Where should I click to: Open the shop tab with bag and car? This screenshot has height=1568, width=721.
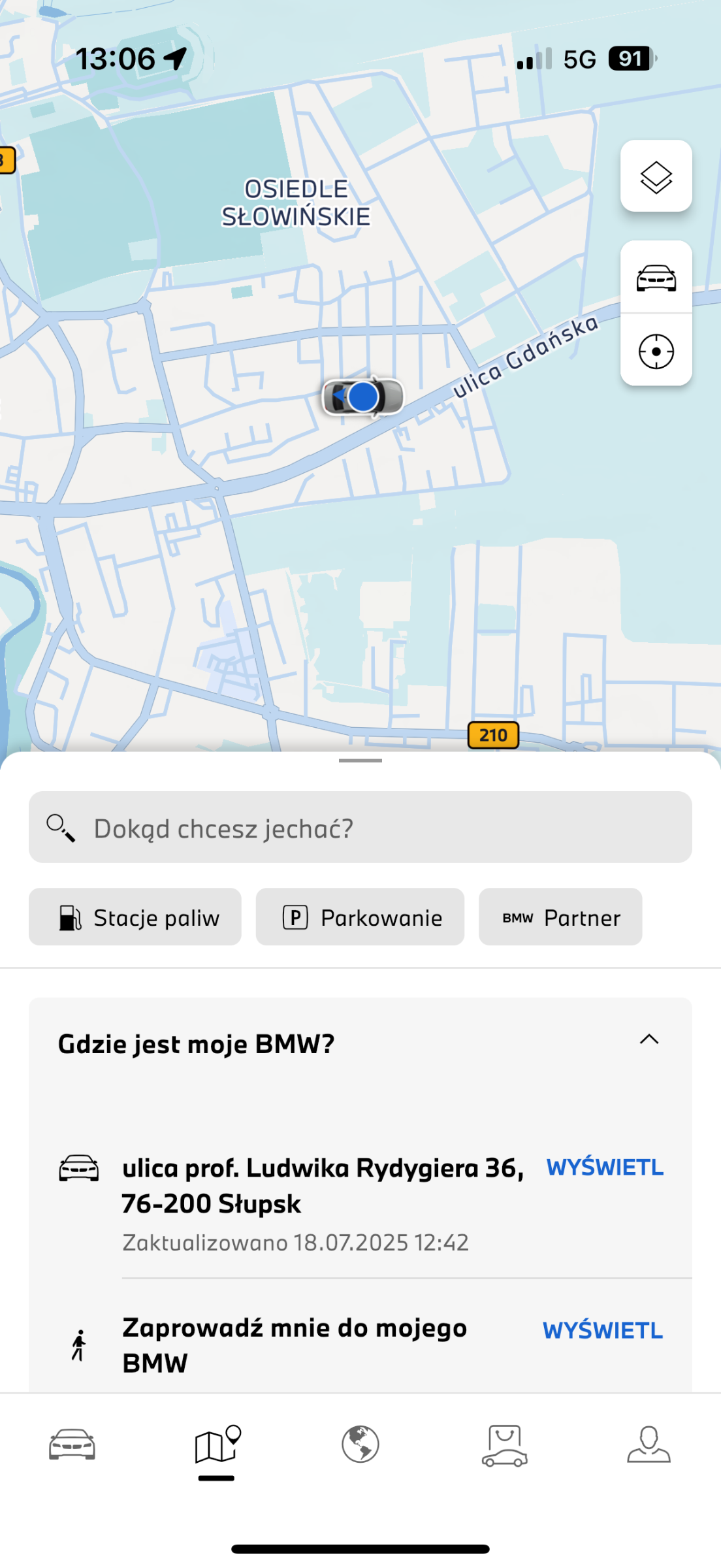click(x=505, y=1445)
